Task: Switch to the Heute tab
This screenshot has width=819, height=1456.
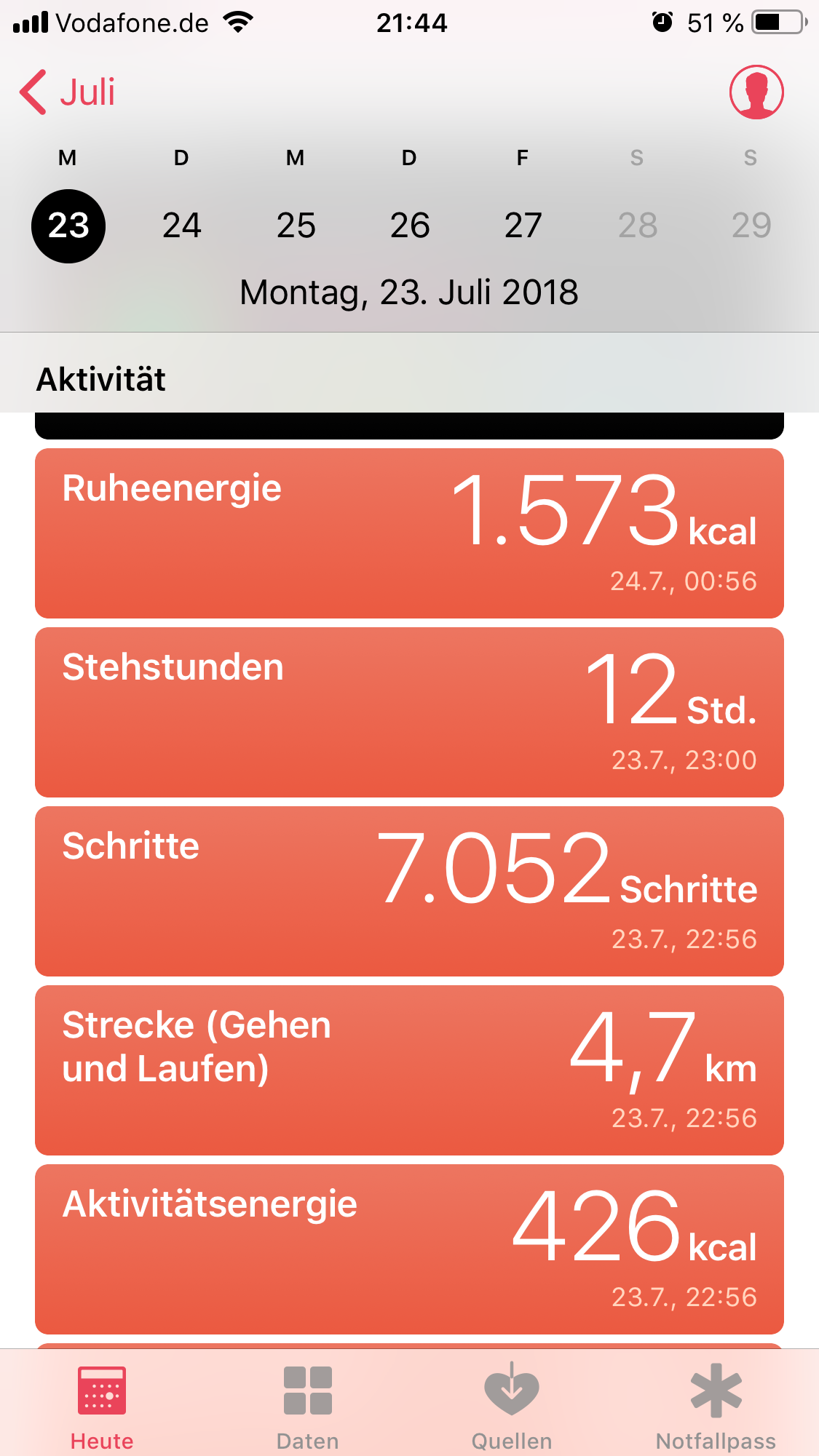Action: pyautogui.click(x=102, y=1406)
